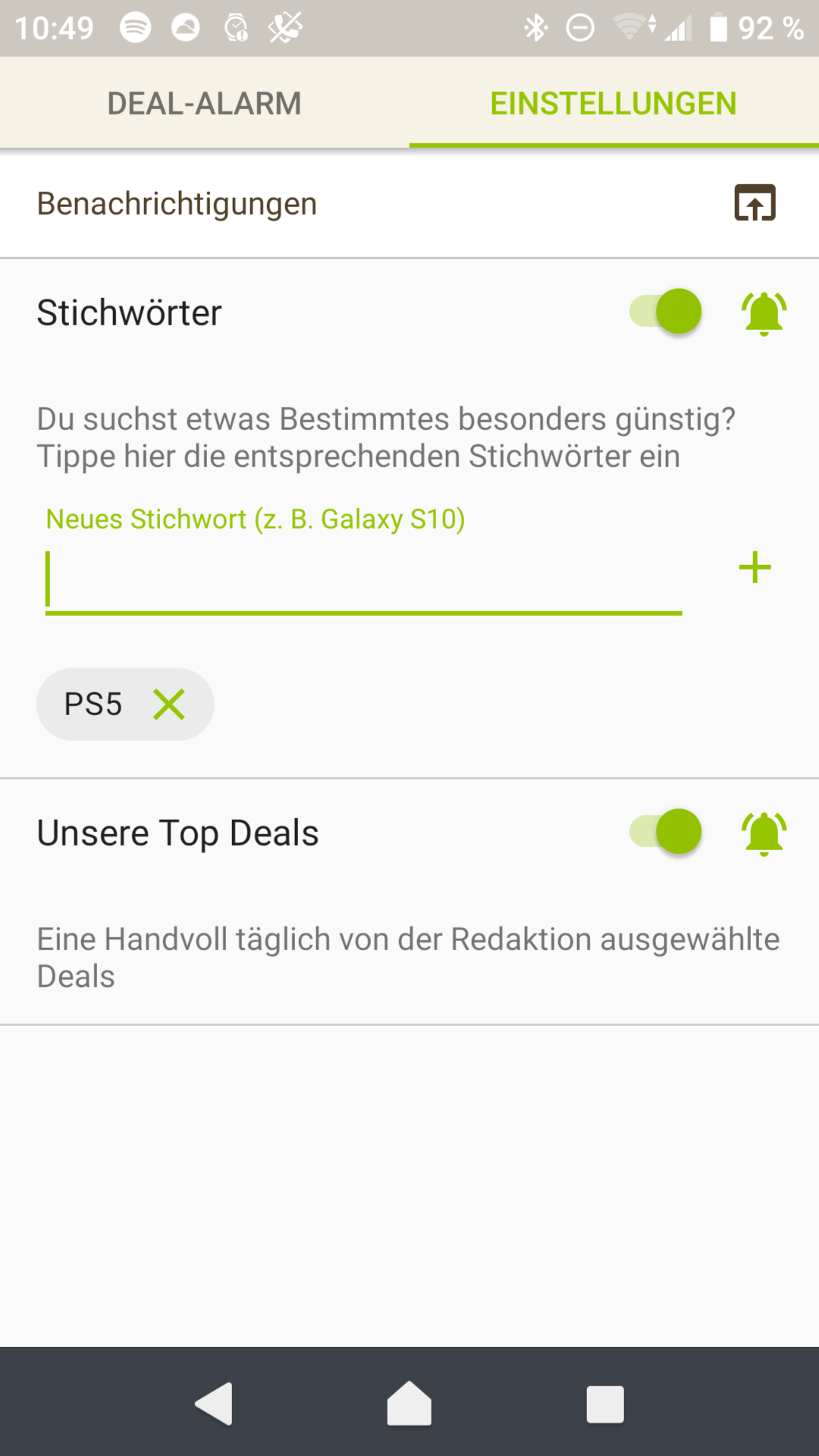Remove the PS5 keyword chip
This screenshot has width=819, height=1456.
[169, 704]
